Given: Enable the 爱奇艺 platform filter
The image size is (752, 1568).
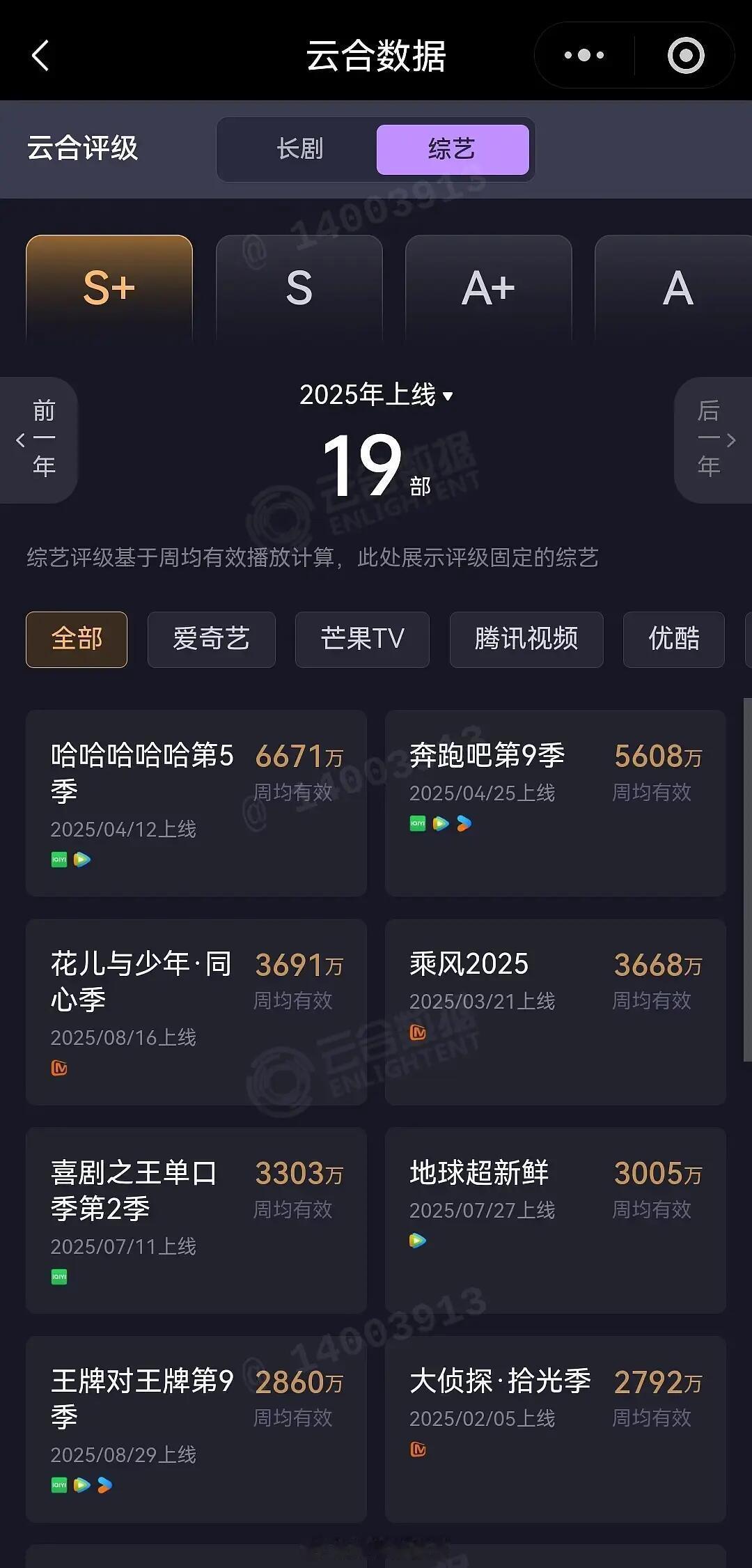Looking at the screenshot, I should tap(211, 639).
